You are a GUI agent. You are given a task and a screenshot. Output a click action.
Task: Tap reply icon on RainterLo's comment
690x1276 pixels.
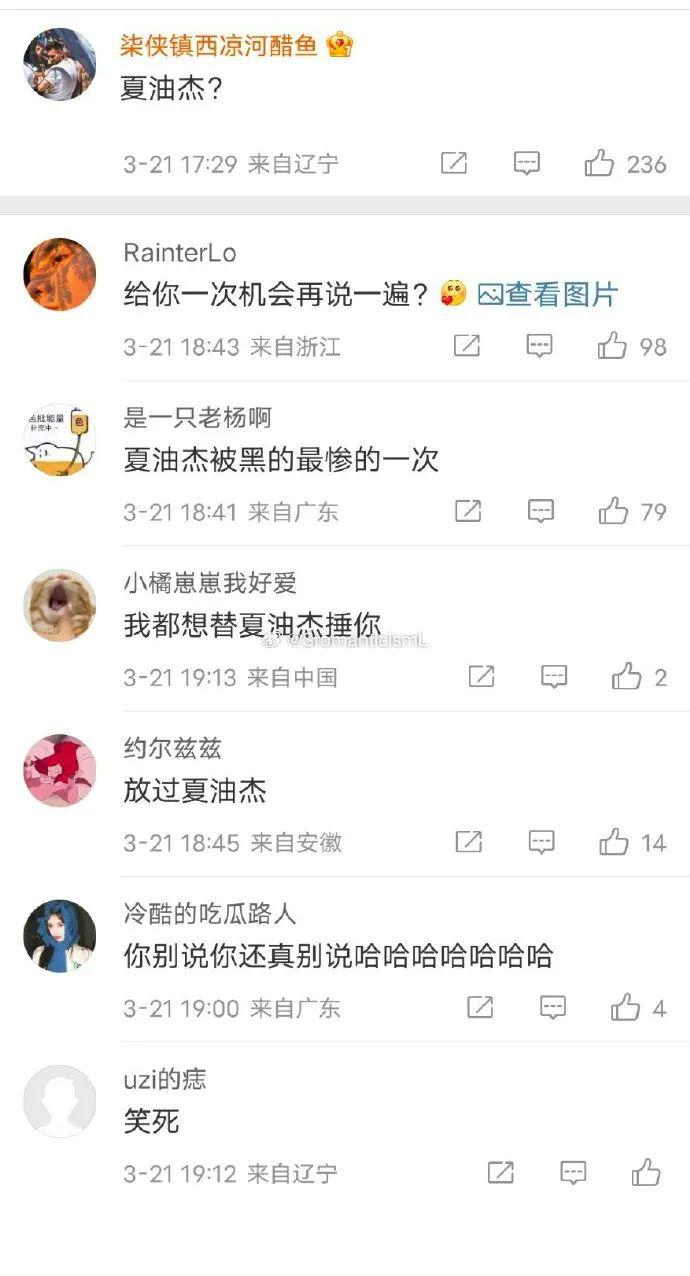click(x=540, y=346)
